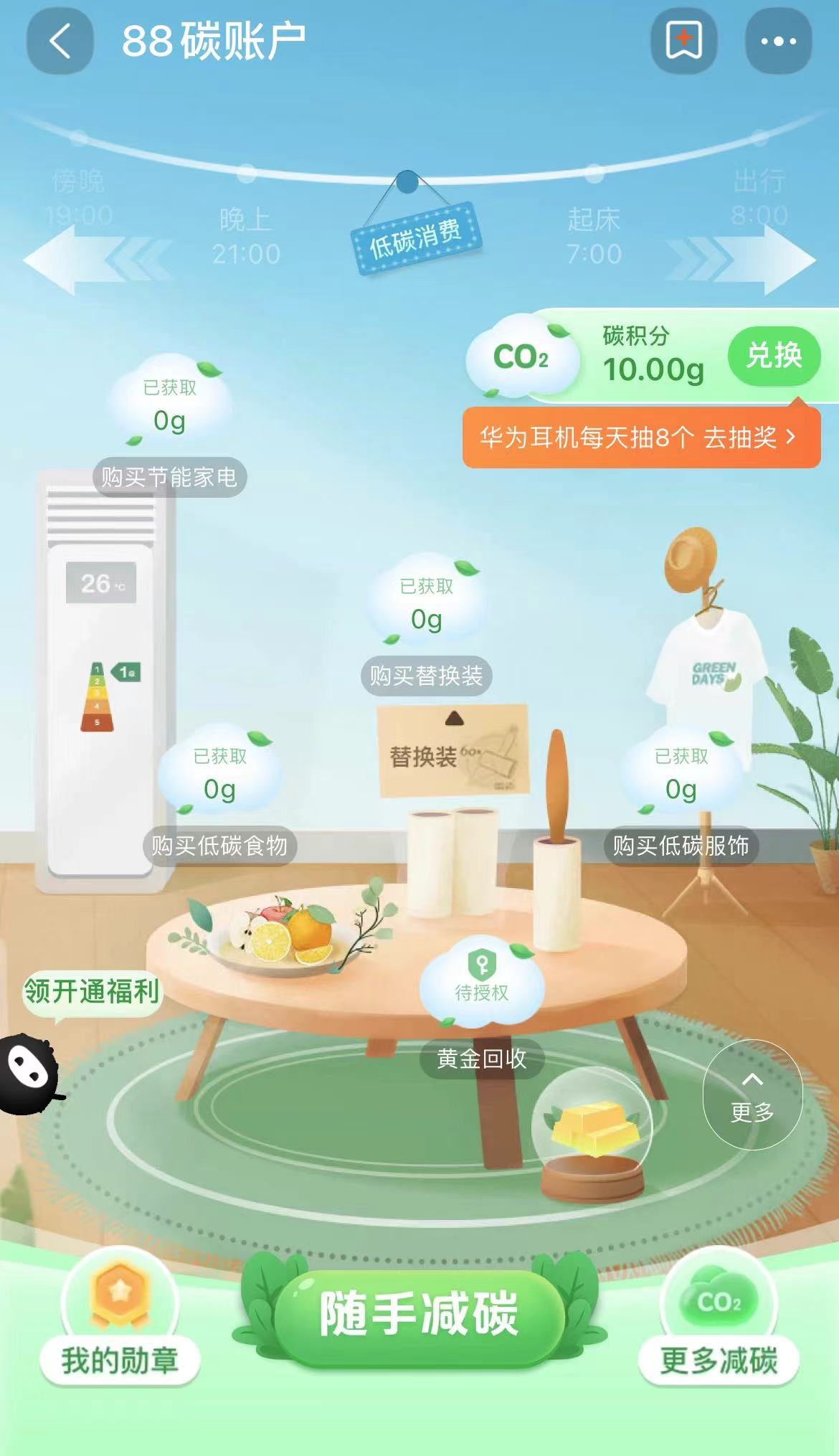Open the 华为耳机 去抽奖 banner
The height and width of the screenshot is (1456, 839).
click(x=640, y=437)
